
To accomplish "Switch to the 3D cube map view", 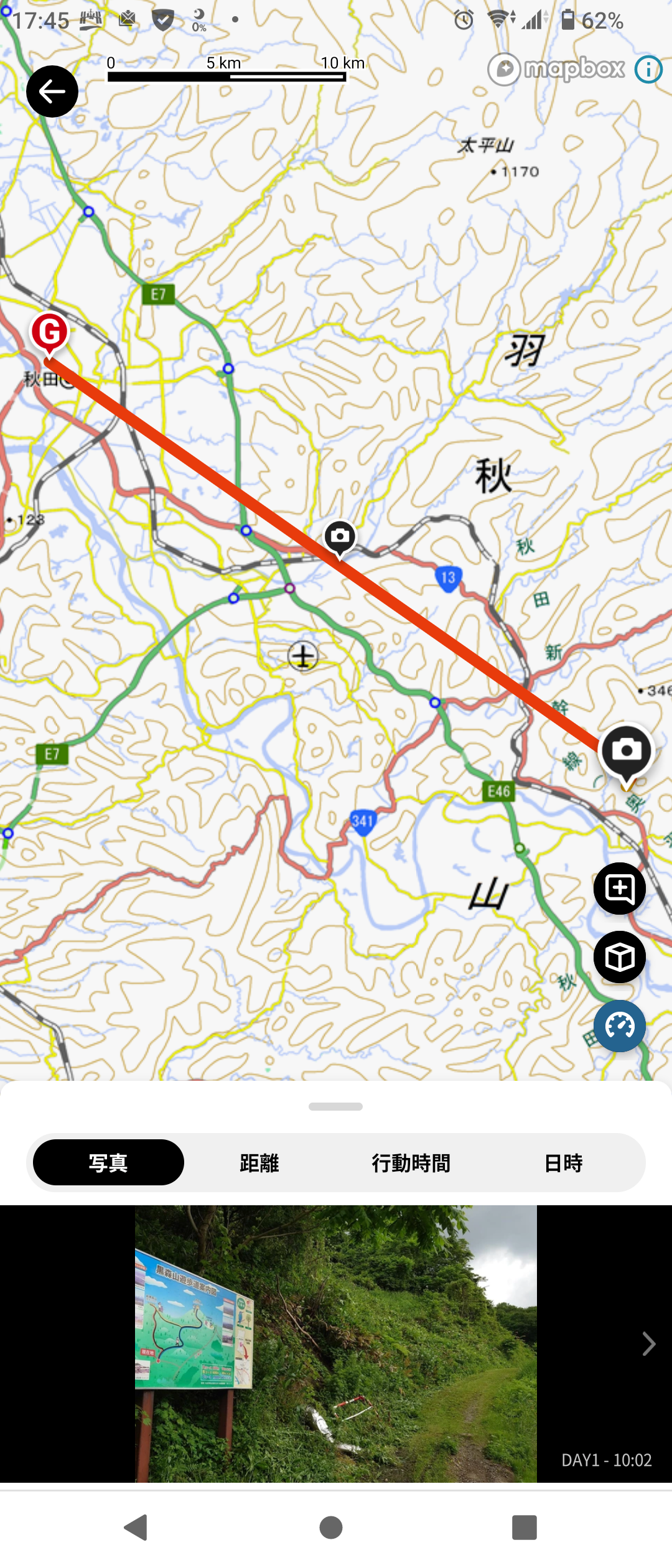I will point(620,957).
